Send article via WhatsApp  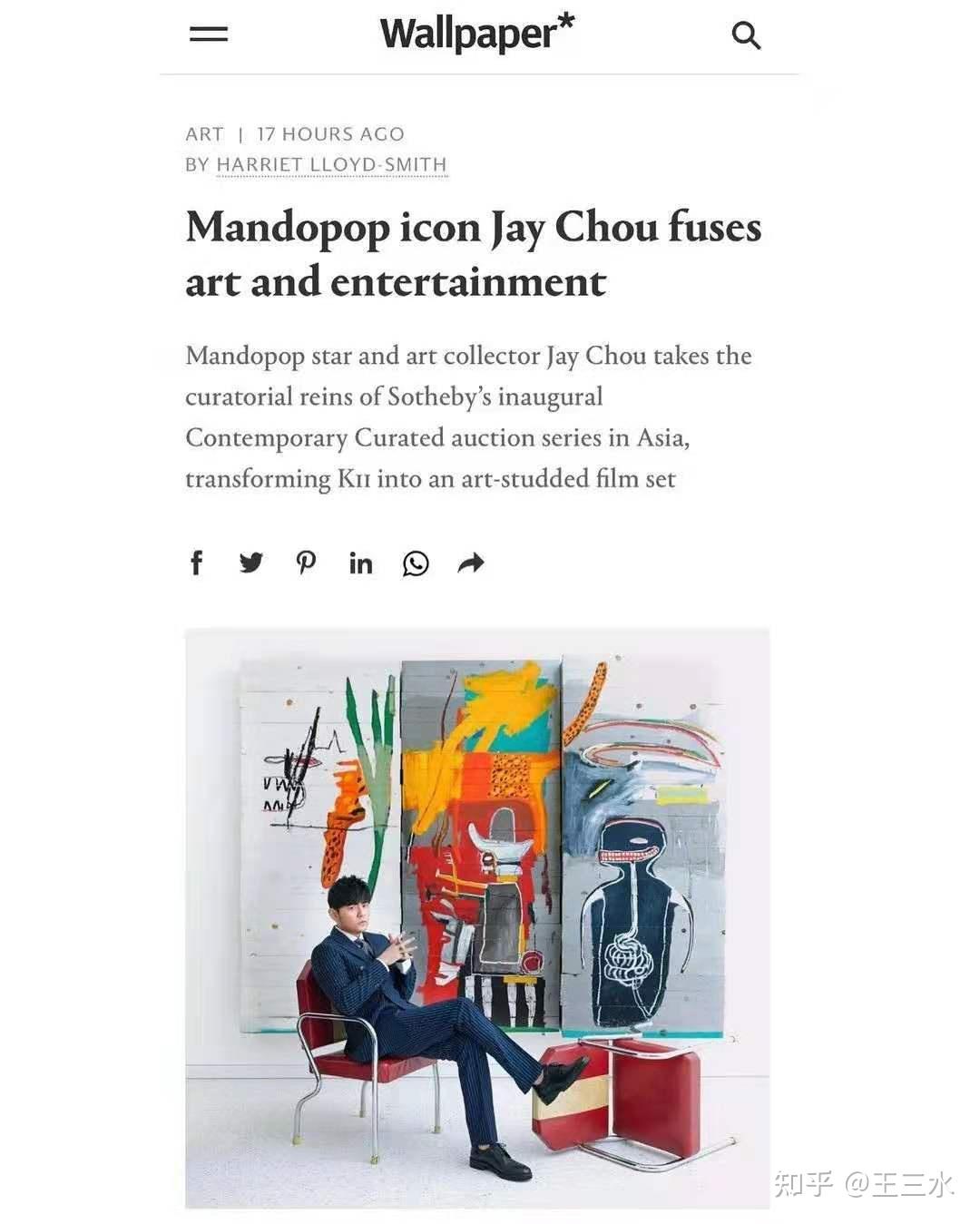point(416,563)
